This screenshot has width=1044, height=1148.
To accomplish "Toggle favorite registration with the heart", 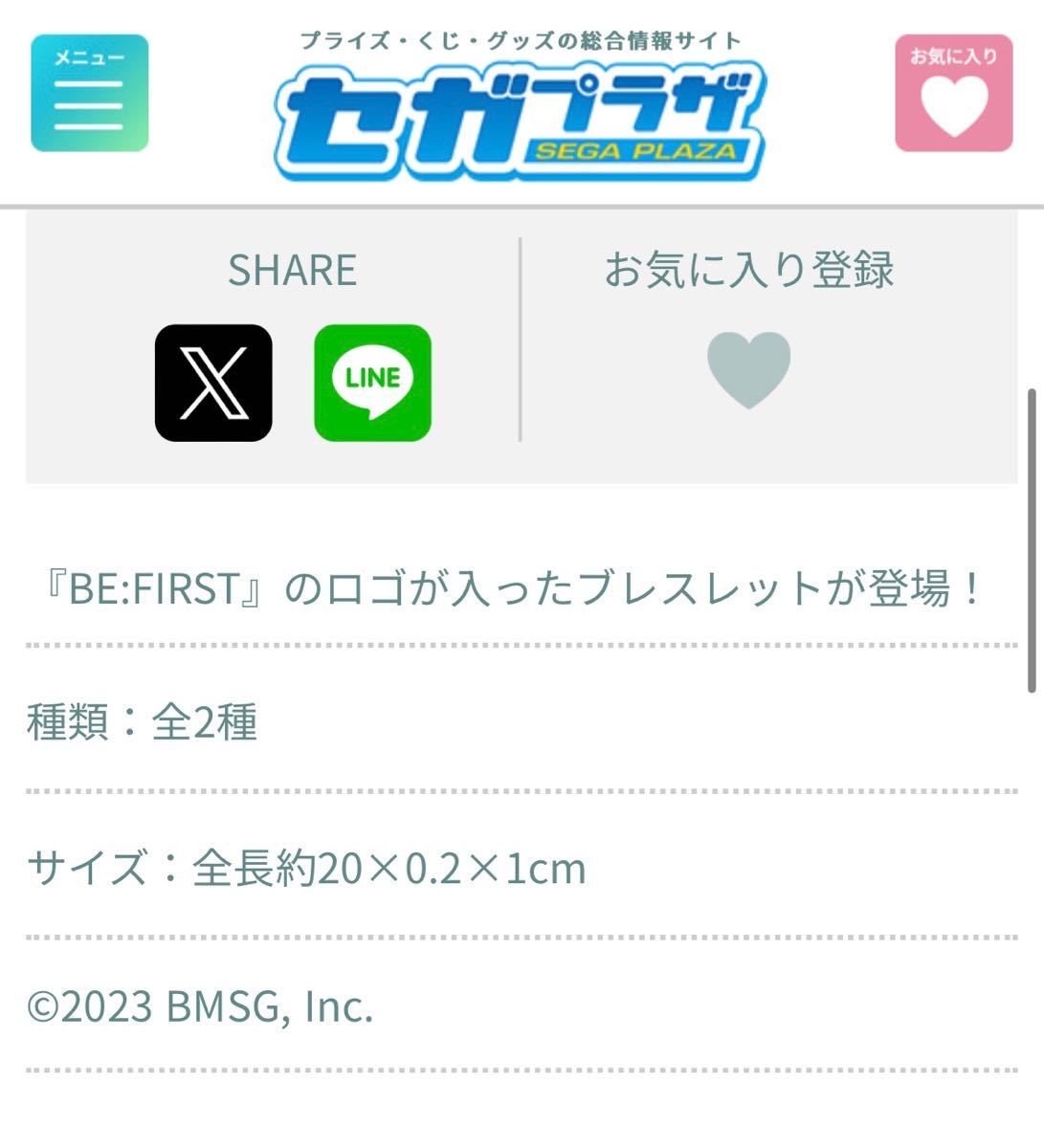I will [749, 368].
